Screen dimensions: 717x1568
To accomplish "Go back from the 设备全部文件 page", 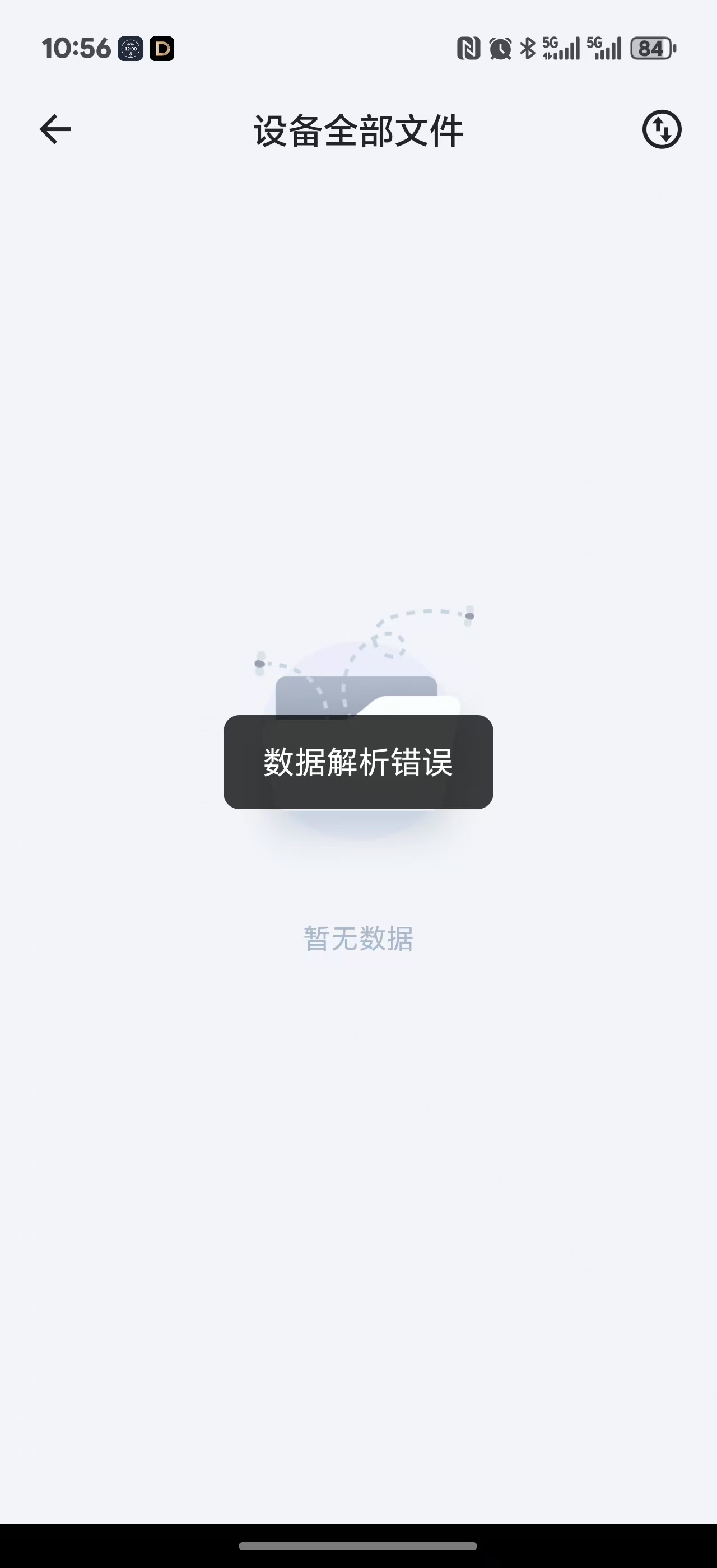I will tap(55, 130).
